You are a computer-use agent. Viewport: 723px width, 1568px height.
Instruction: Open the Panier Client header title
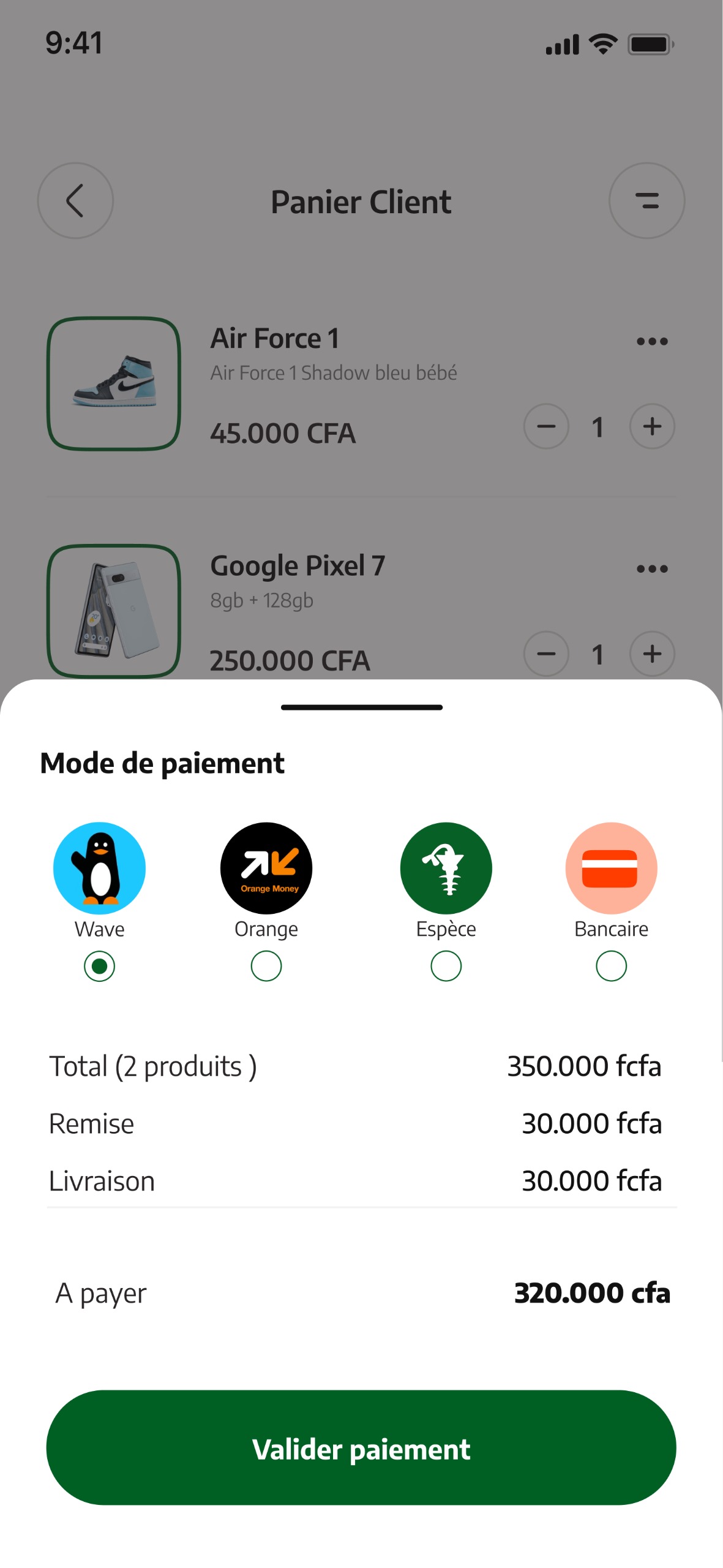[x=361, y=201]
